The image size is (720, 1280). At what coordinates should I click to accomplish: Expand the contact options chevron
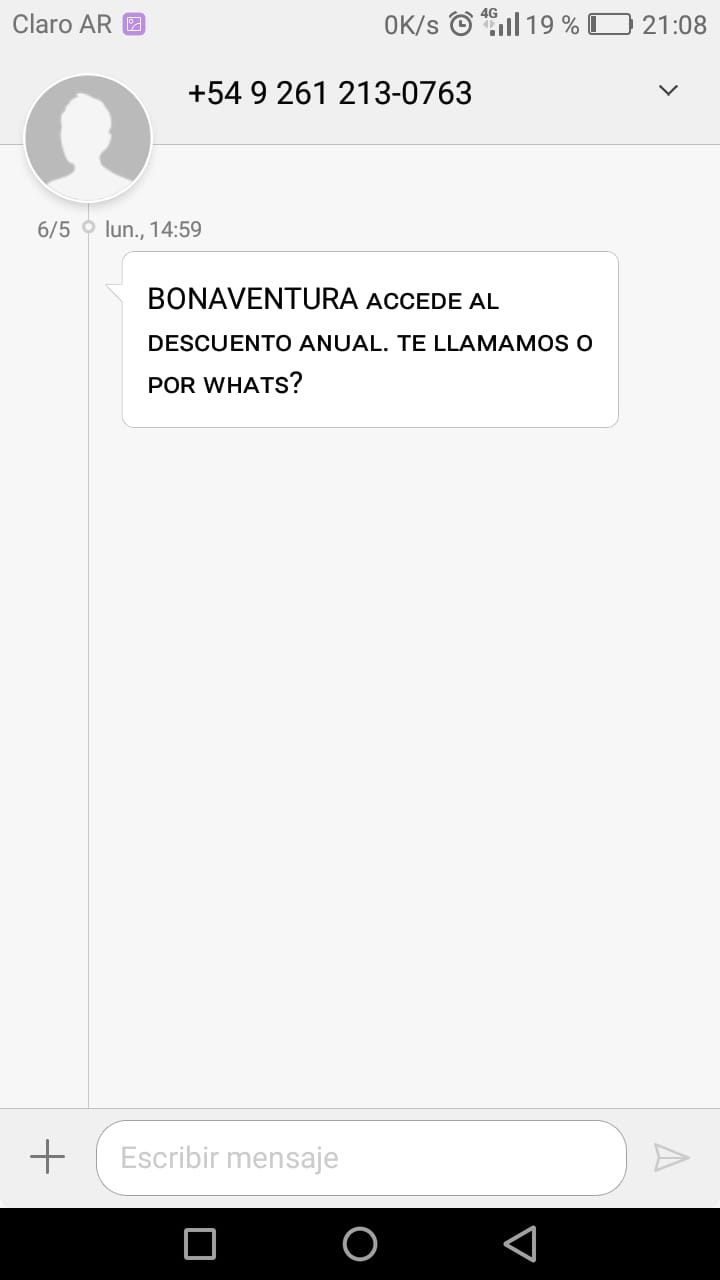(668, 91)
